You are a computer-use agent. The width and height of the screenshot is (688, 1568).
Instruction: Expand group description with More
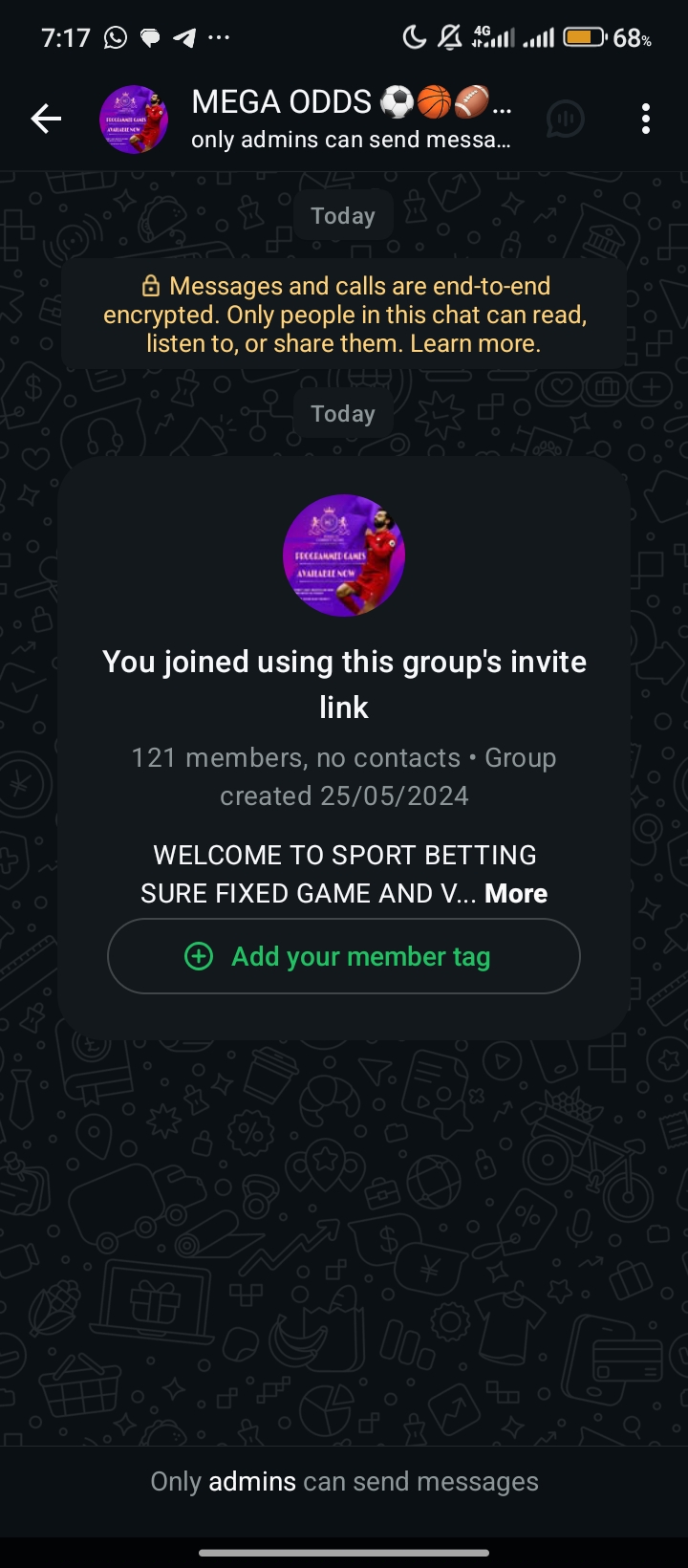(x=516, y=893)
